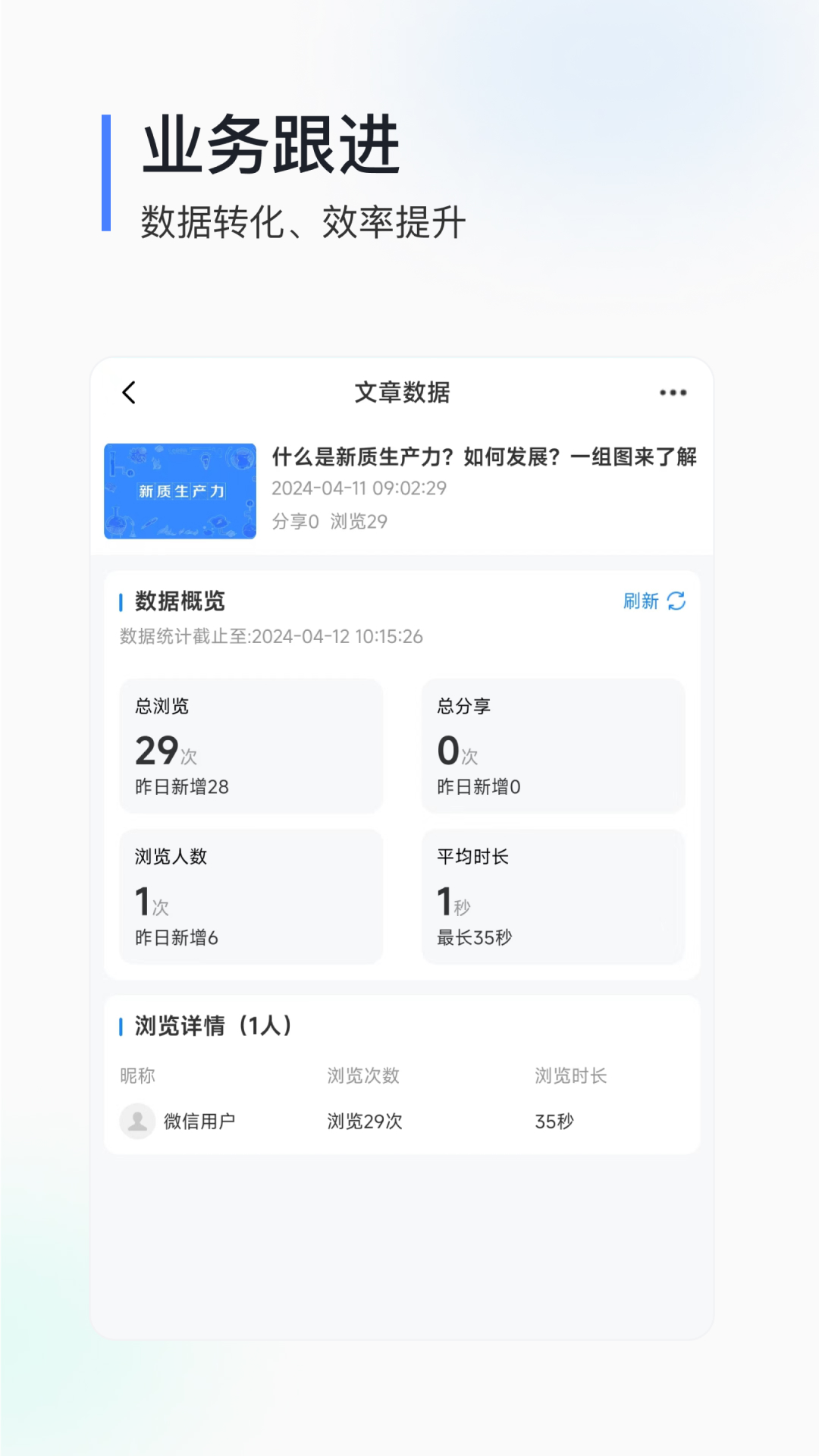The height and width of the screenshot is (1456, 819).
Task: Click the 浏览人数 card
Action: click(251, 896)
